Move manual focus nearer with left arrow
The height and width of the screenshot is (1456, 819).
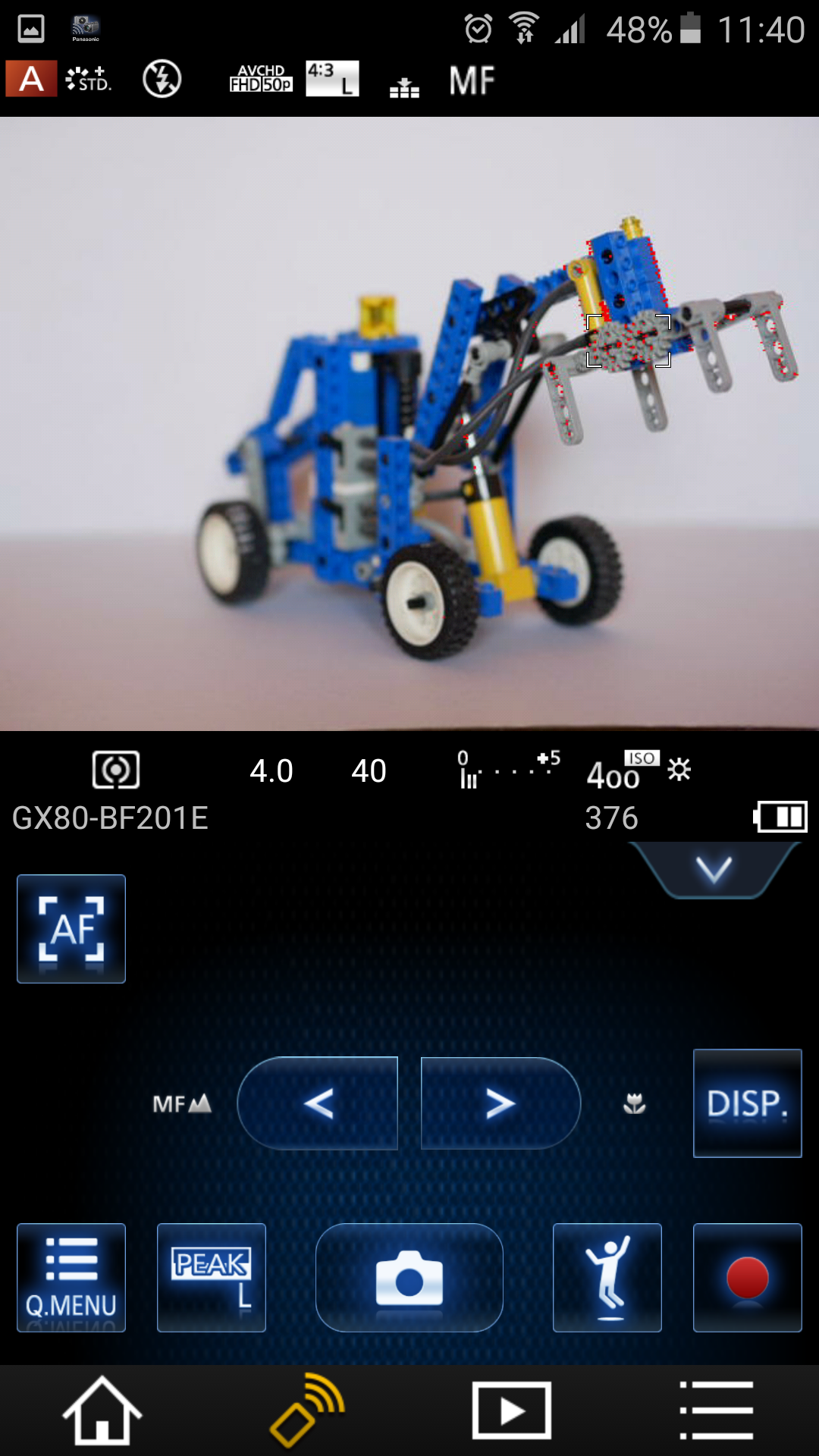click(318, 1103)
